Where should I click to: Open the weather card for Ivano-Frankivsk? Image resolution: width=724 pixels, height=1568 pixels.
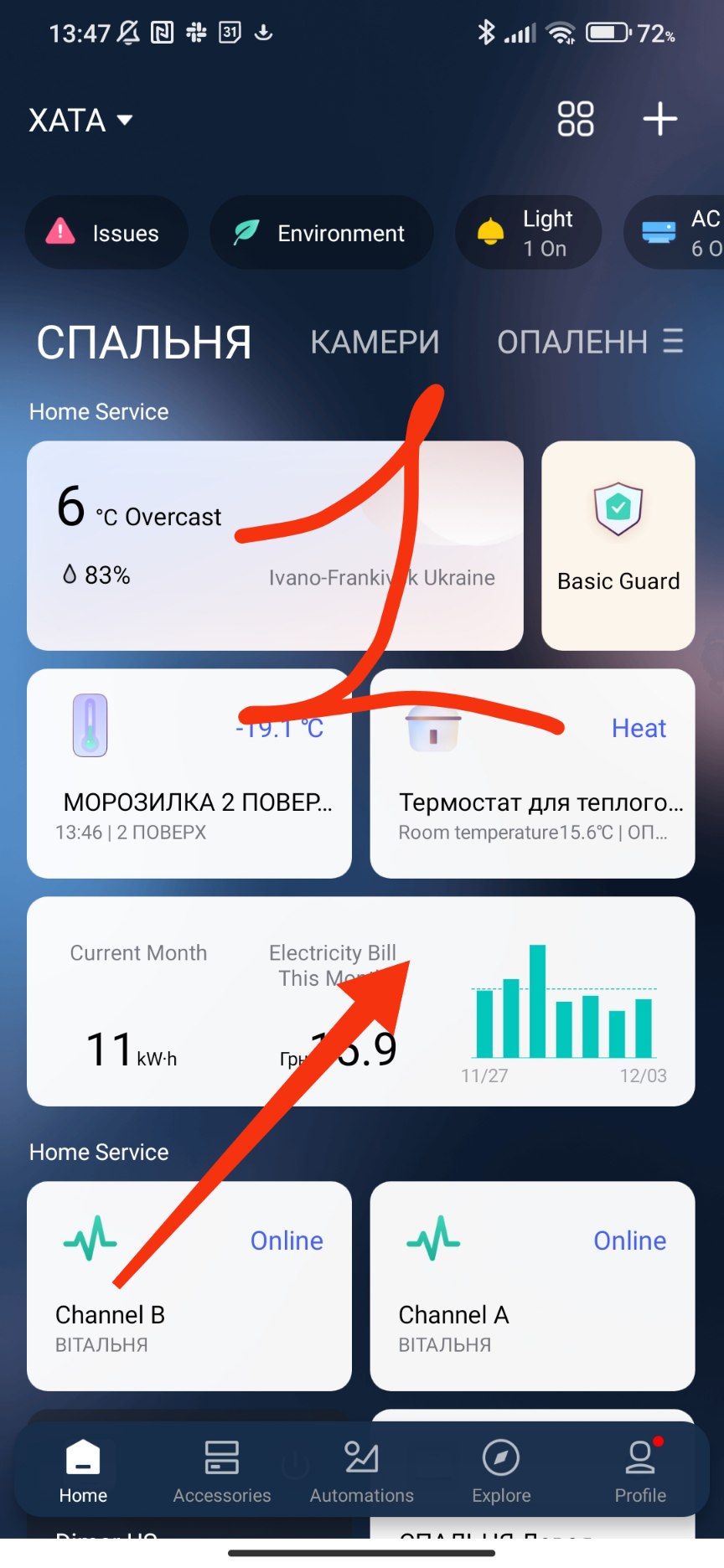click(275, 545)
